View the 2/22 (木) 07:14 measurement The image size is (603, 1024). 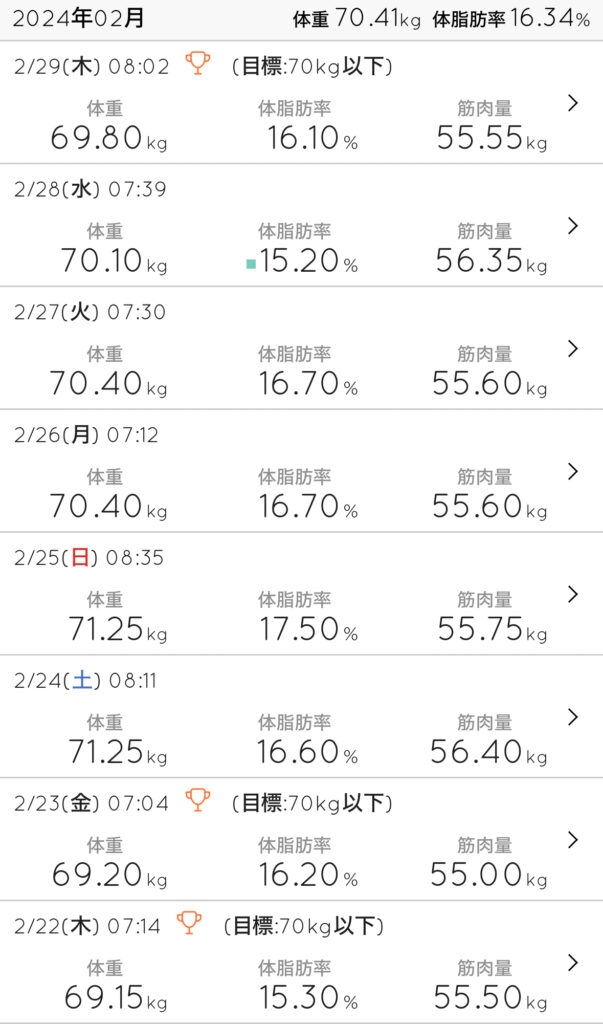click(x=572, y=964)
